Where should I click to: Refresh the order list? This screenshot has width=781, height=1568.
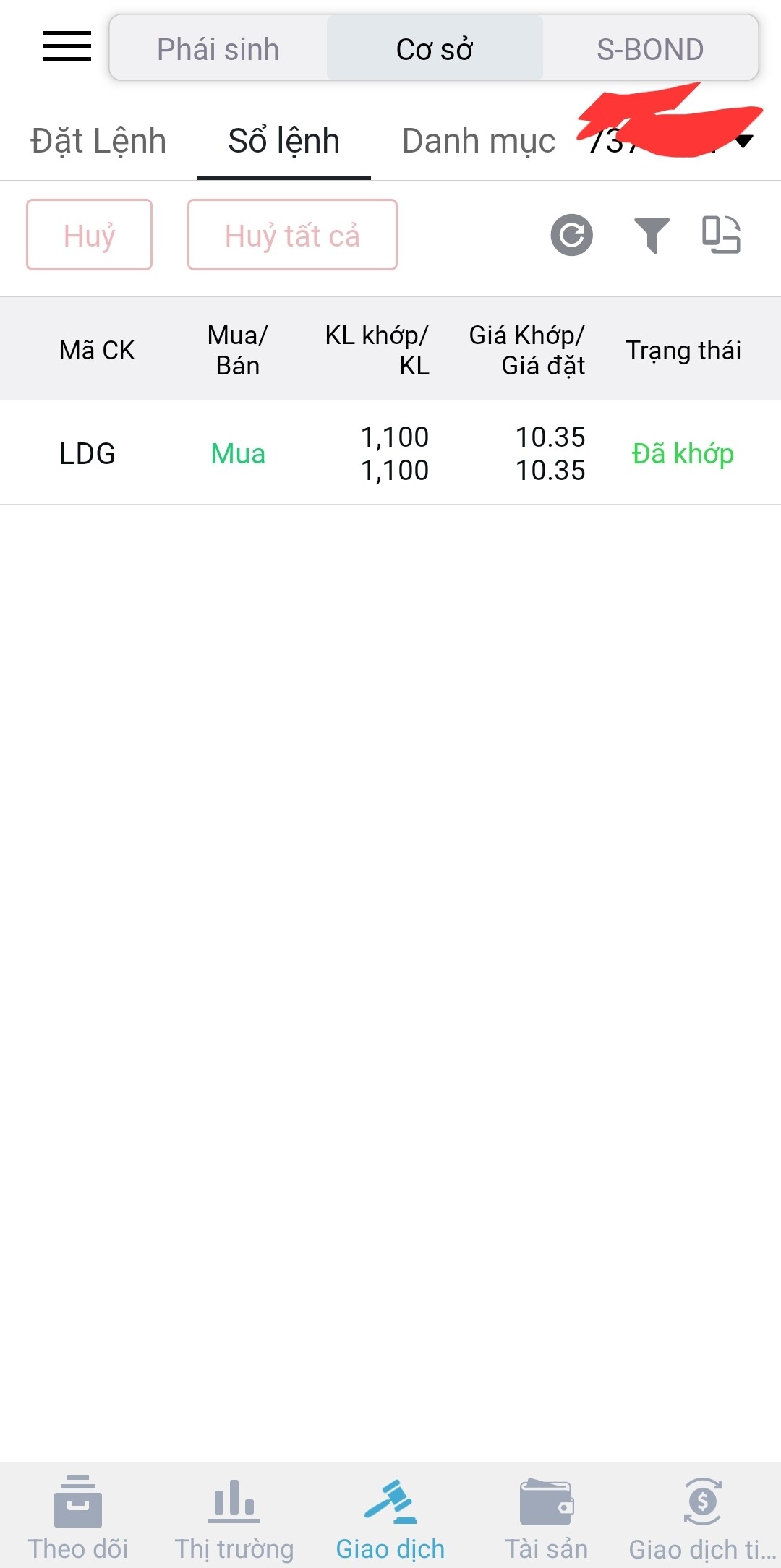571,235
